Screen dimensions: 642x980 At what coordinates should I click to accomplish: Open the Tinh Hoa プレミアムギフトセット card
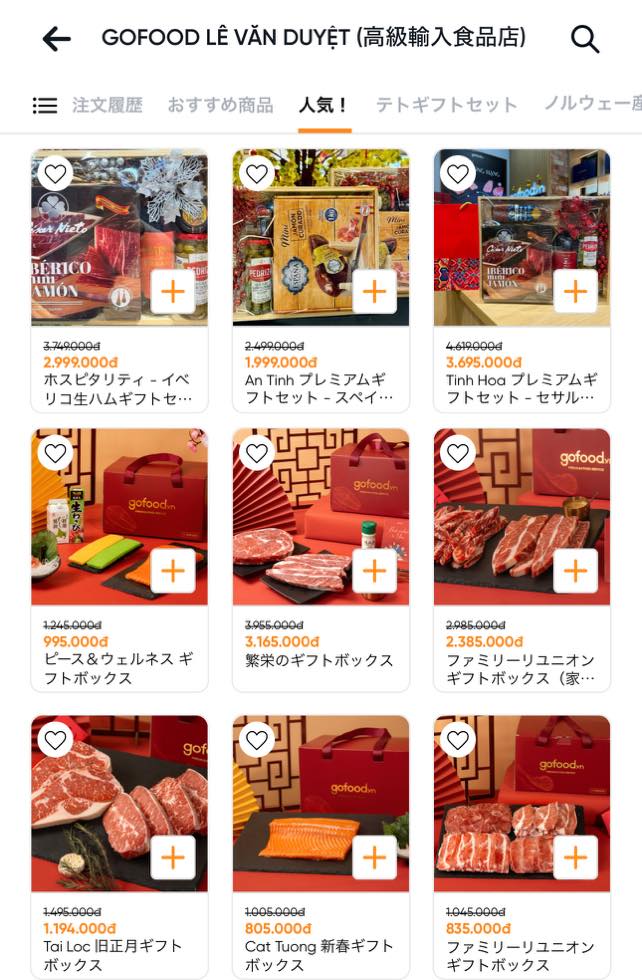pyautogui.click(x=521, y=380)
